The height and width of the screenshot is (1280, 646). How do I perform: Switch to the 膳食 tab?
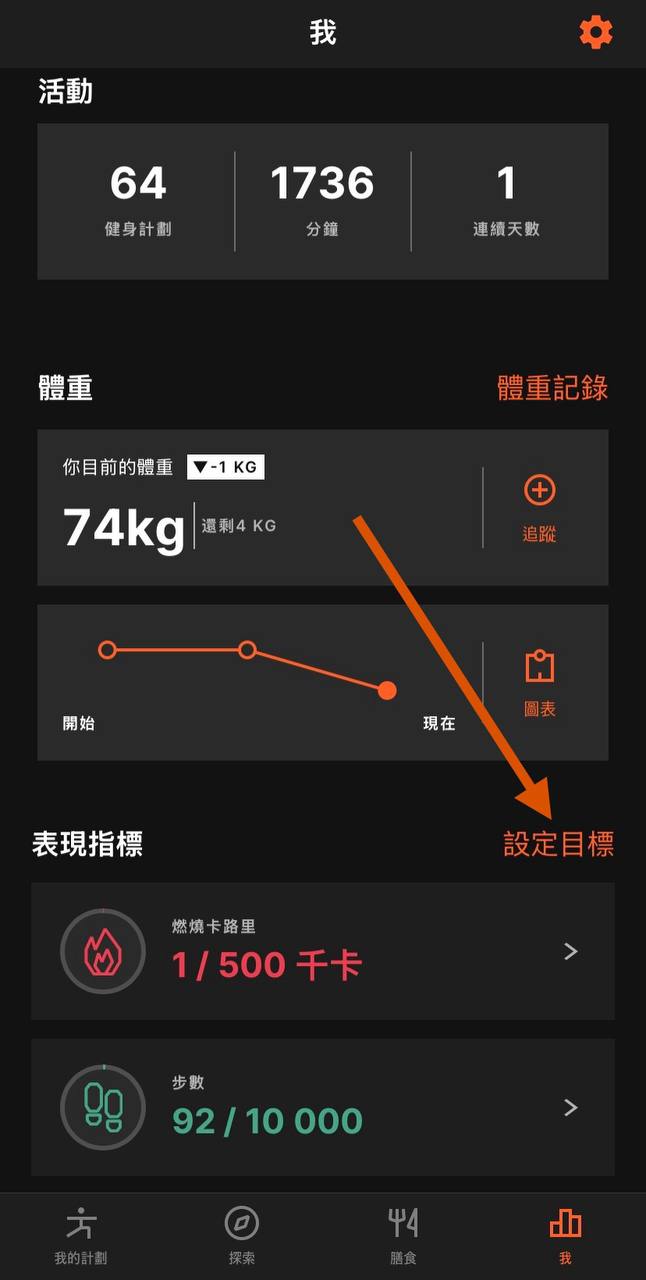point(403,1236)
